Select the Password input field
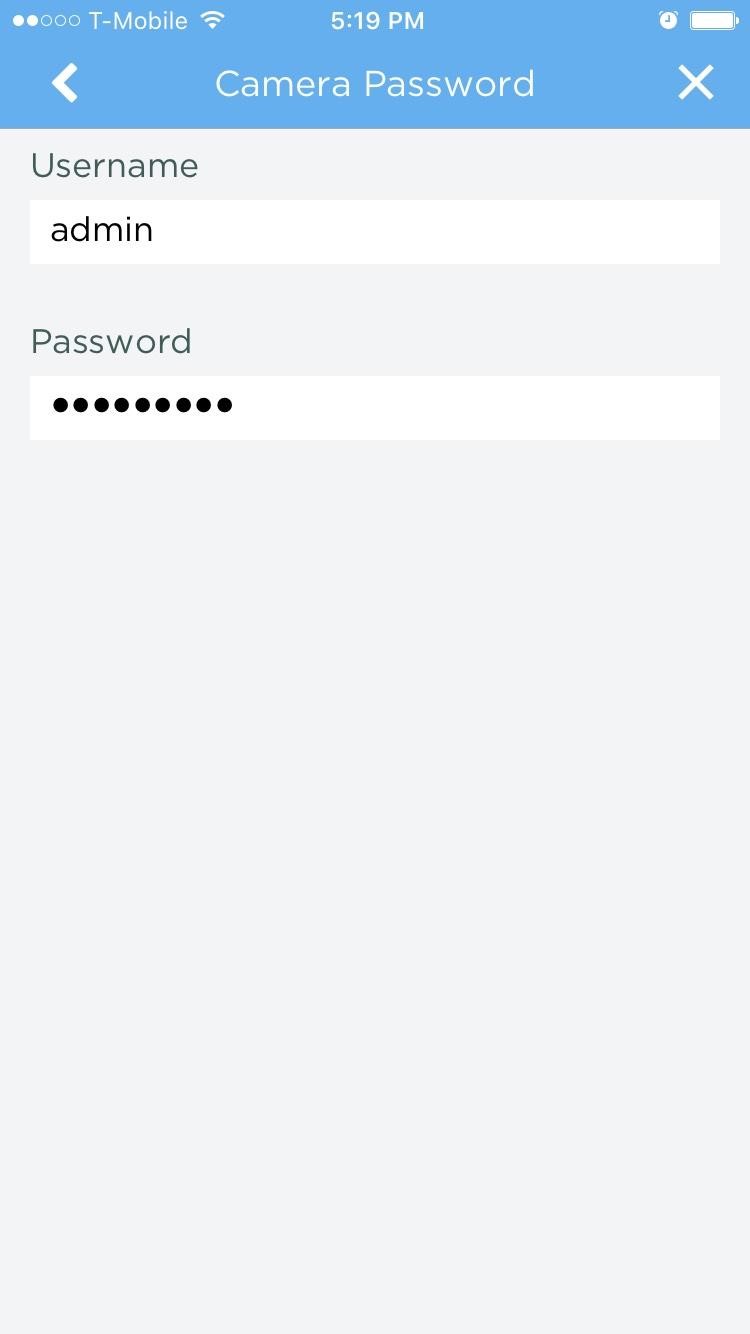This screenshot has width=750, height=1334. (375, 407)
